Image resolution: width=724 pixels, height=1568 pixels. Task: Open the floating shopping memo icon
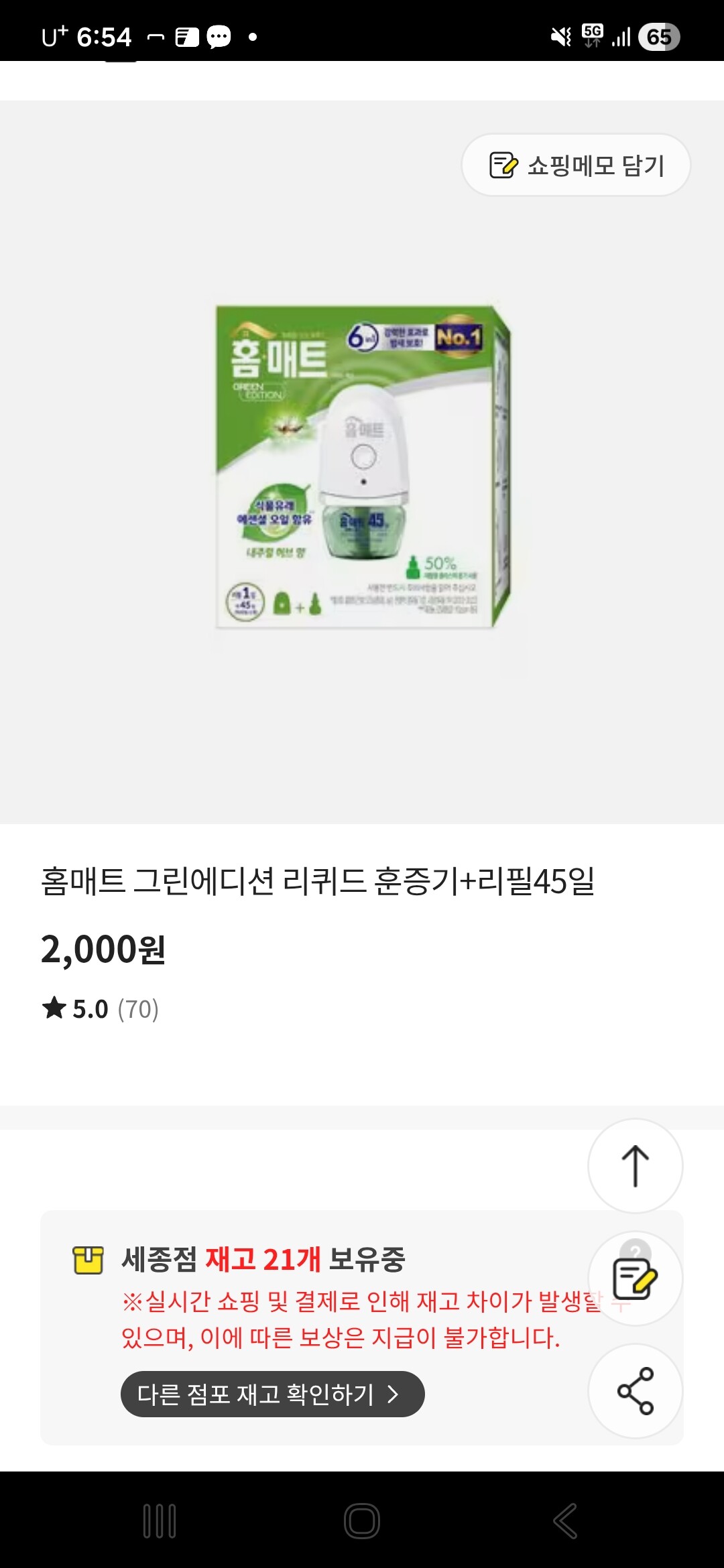click(x=635, y=1279)
